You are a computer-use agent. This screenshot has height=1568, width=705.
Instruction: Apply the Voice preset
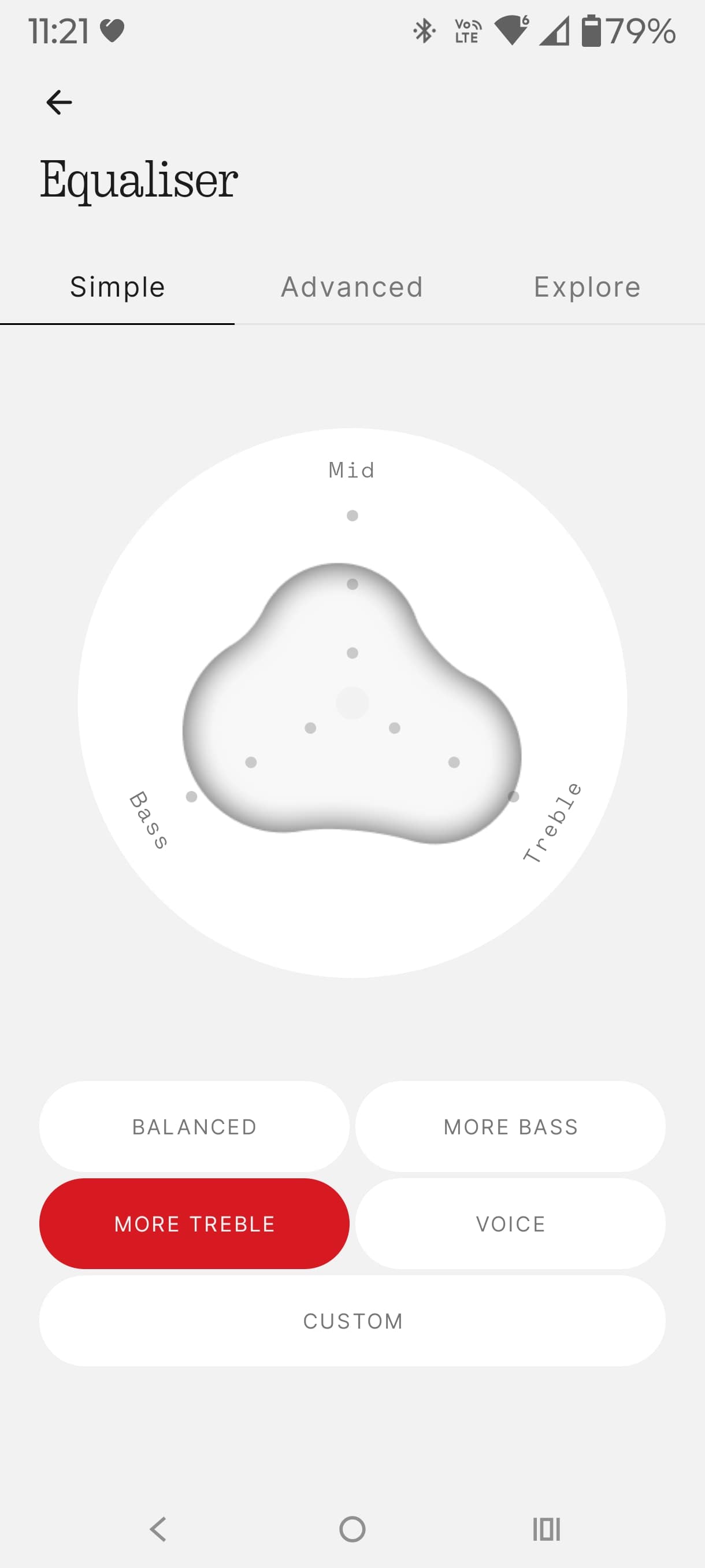pyautogui.click(x=510, y=1223)
